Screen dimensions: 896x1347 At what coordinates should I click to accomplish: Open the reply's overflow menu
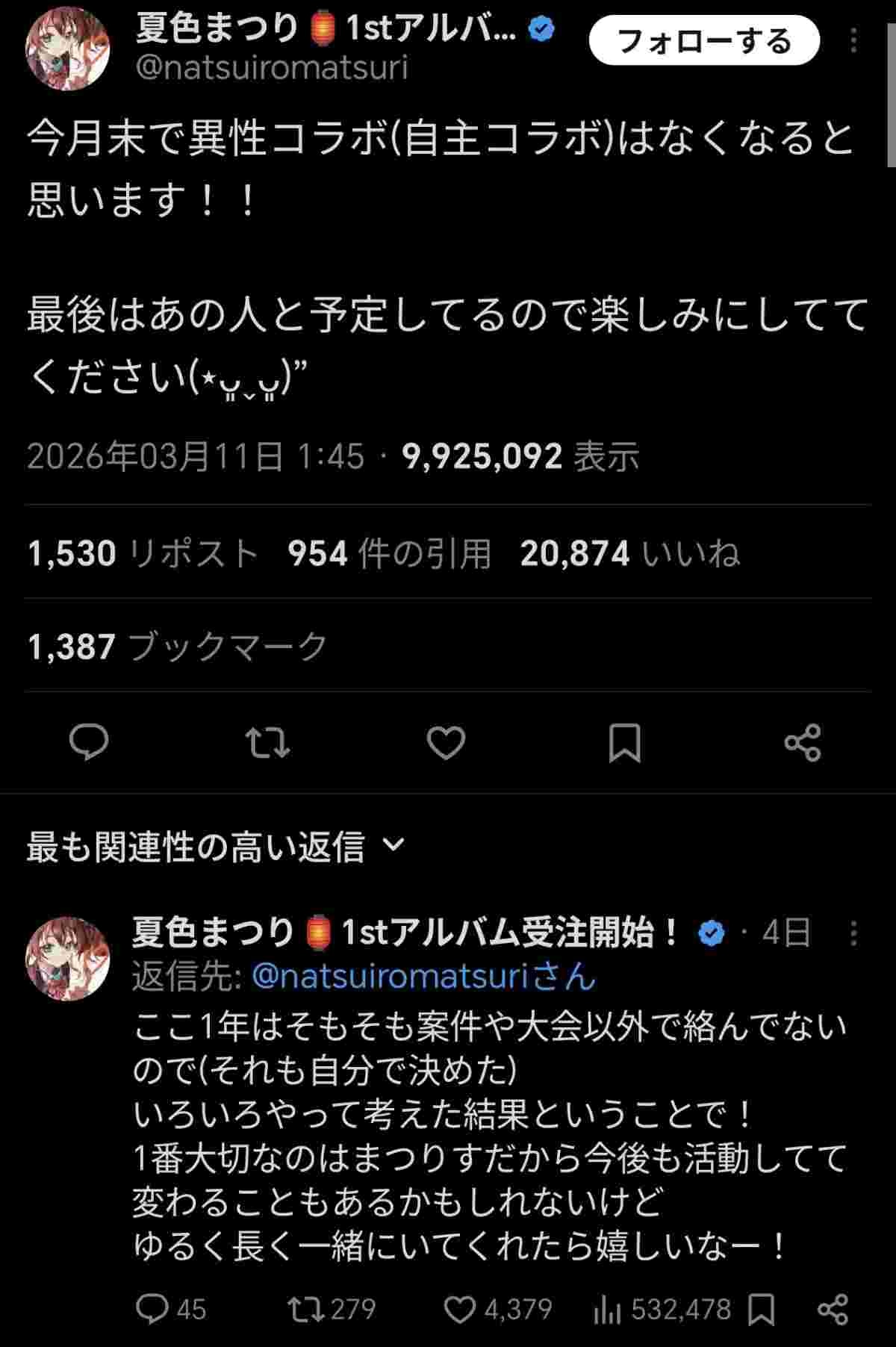coord(853,933)
